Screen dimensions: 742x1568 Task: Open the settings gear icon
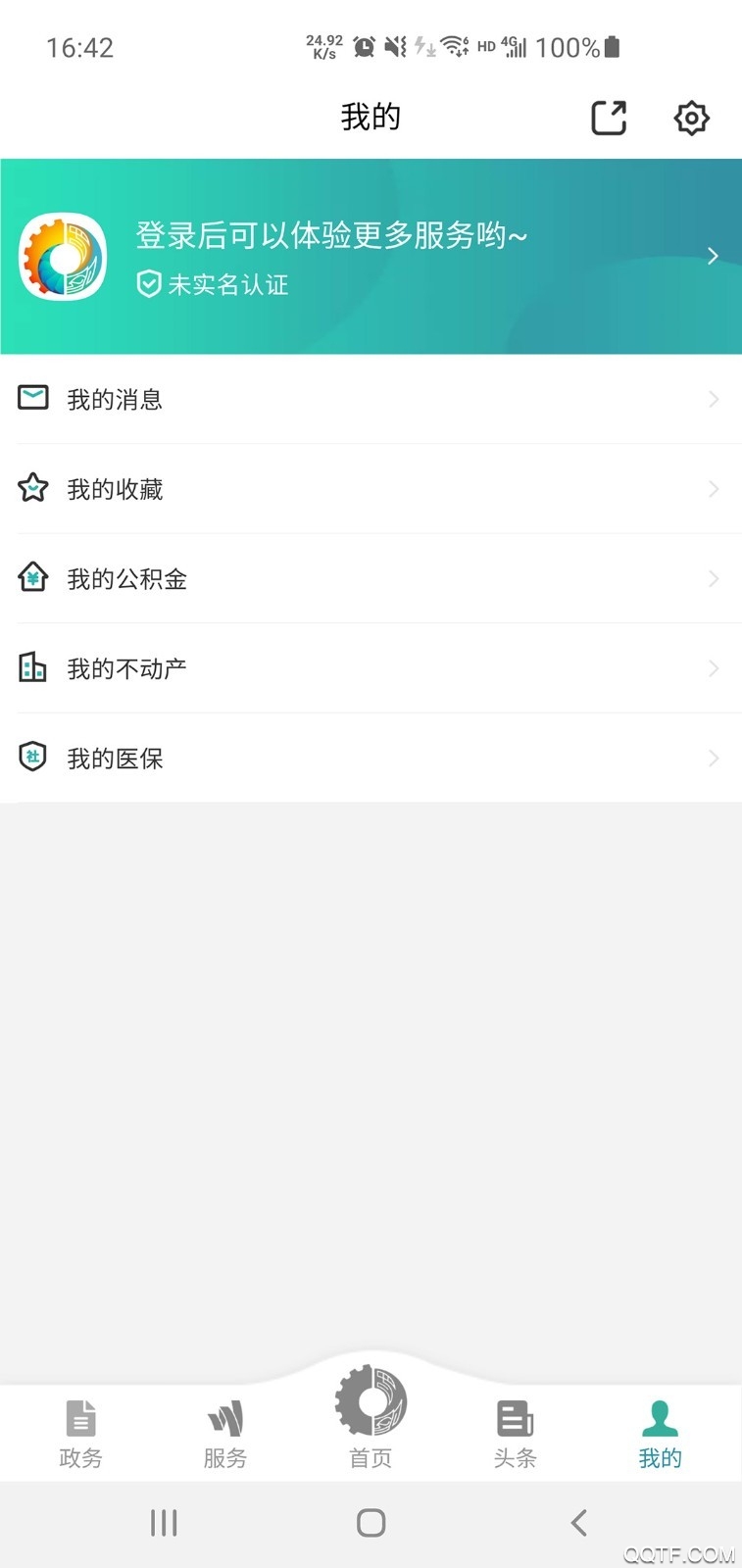point(691,117)
